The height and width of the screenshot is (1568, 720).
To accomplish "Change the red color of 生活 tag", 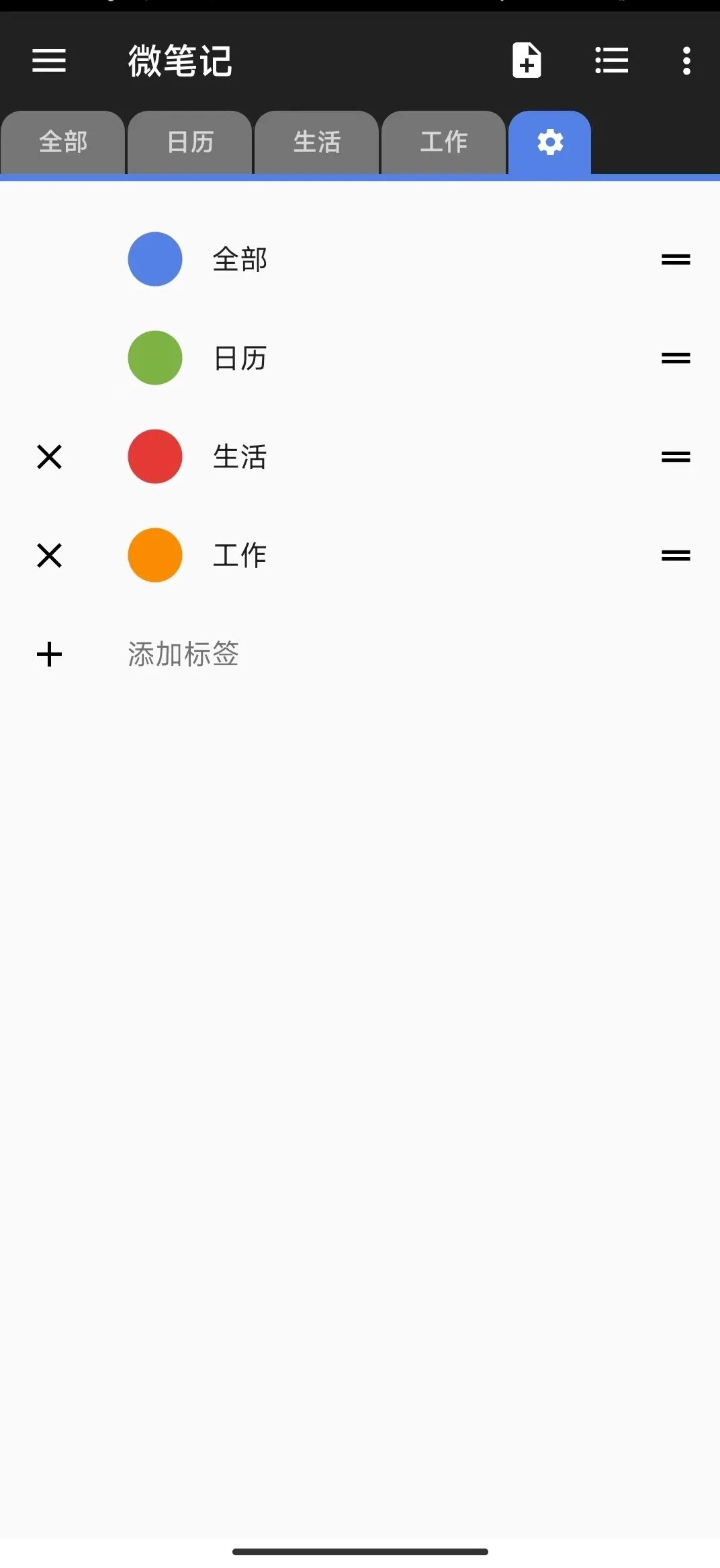I will 155,456.
